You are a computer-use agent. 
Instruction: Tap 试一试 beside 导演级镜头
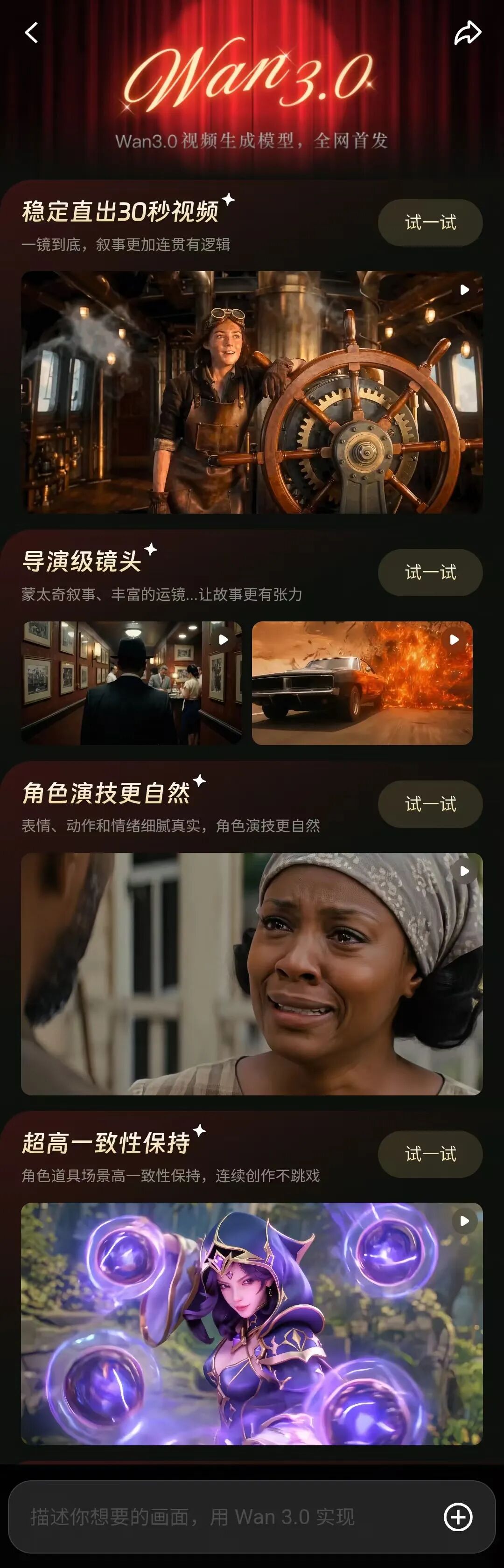coord(430,573)
